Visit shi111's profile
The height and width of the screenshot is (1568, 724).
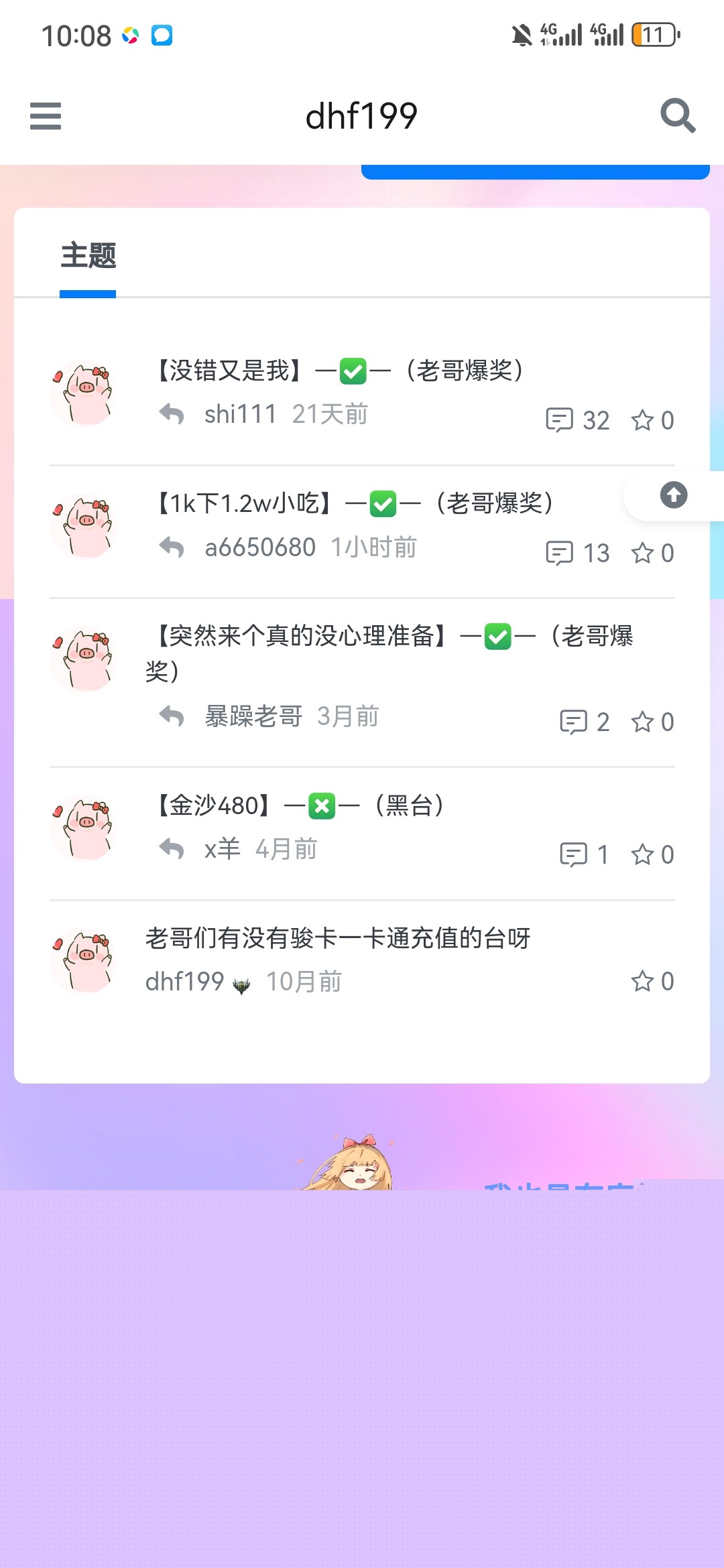pos(240,414)
